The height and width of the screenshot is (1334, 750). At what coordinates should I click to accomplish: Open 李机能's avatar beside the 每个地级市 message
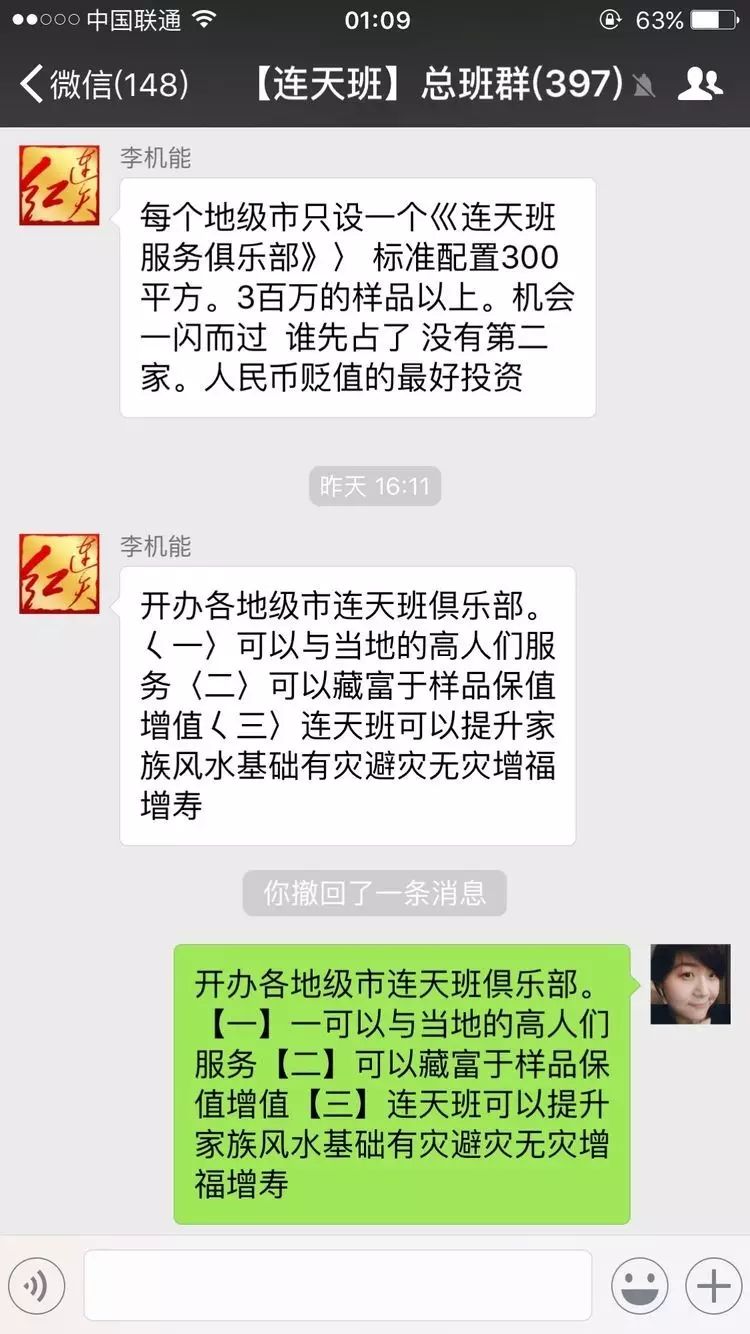pyautogui.click(x=59, y=185)
